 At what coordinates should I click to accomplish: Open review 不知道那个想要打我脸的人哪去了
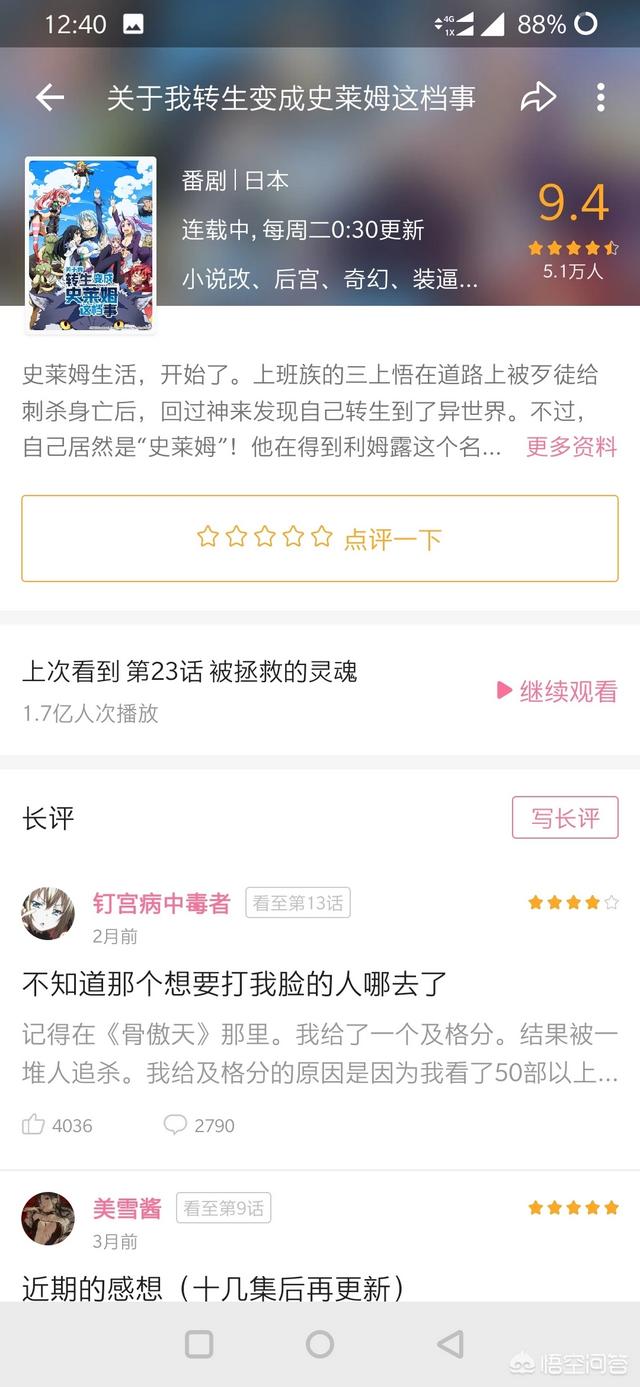tap(234, 984)
